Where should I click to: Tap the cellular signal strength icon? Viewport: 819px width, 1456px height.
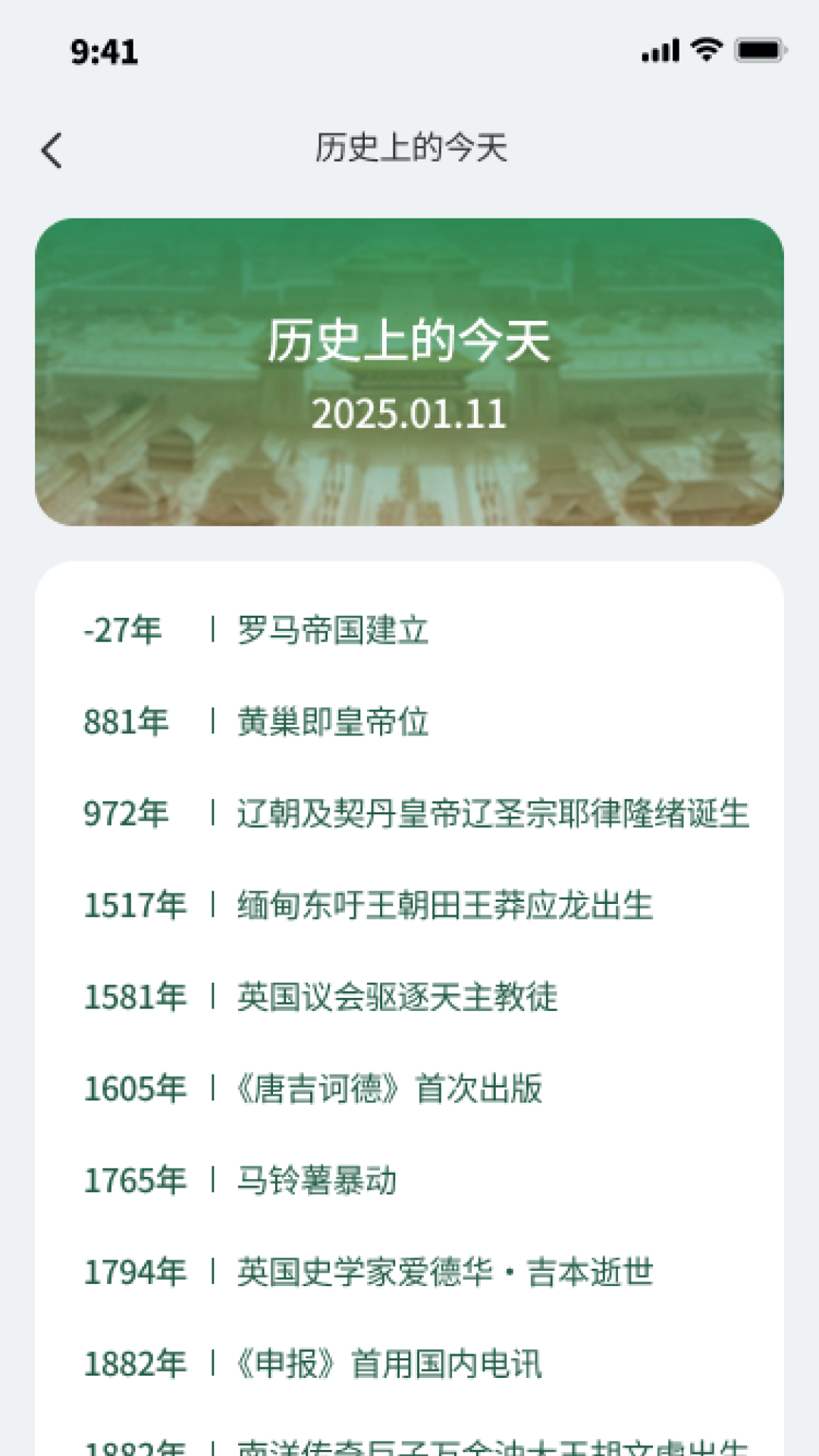point(659,50)
